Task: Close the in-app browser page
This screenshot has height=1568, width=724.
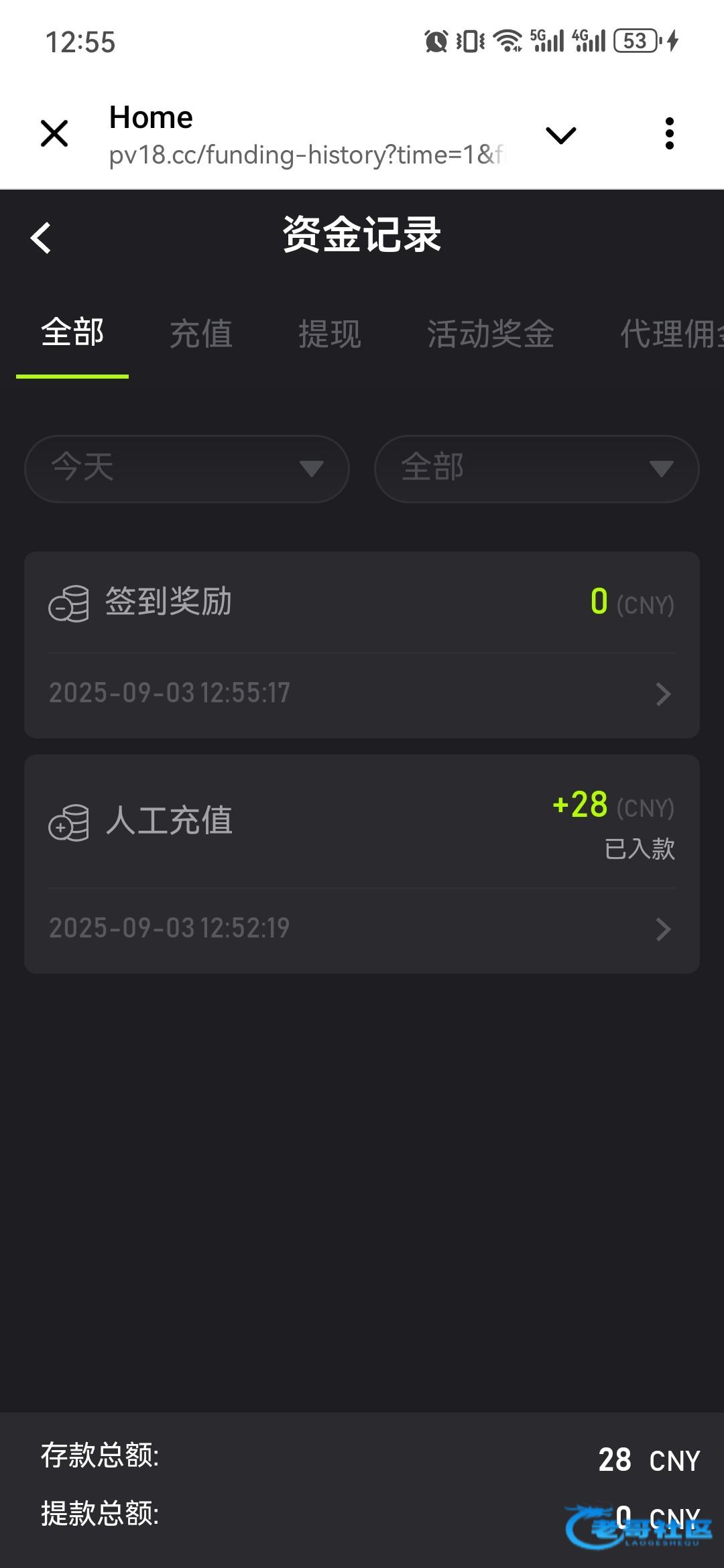Action: tap(54, 133)
